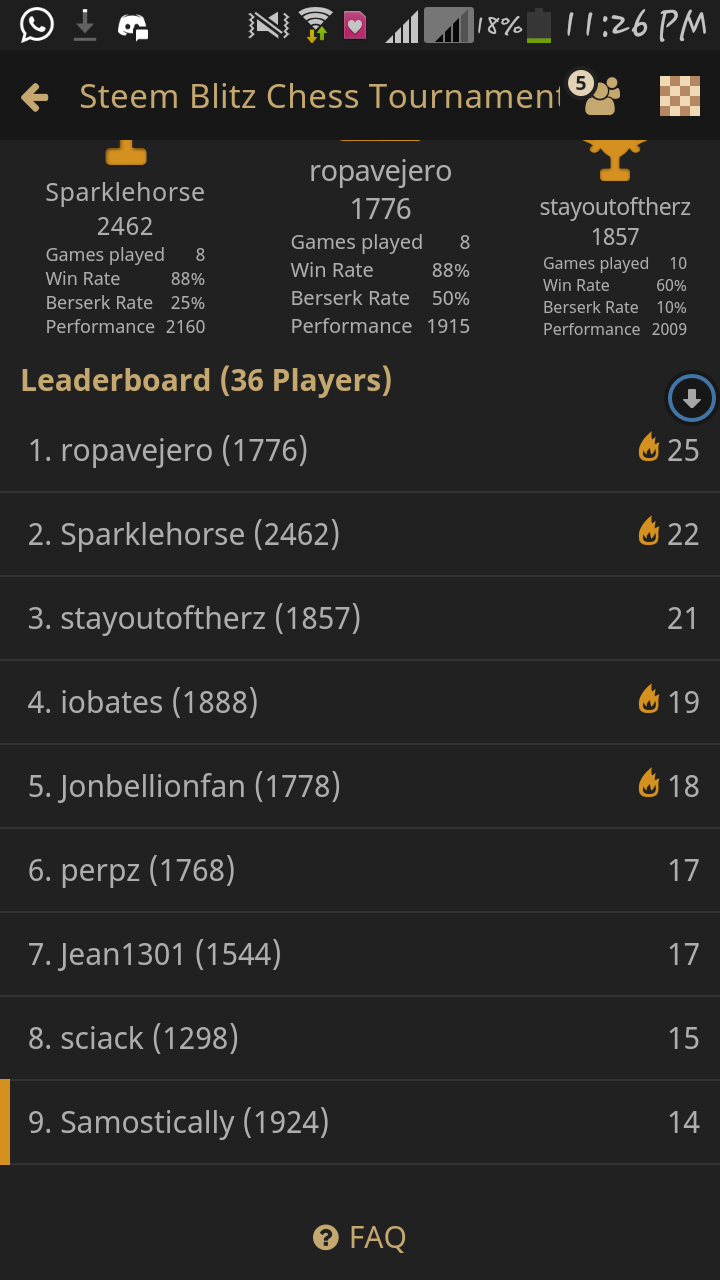The height and width of the screenshot is (1280, 720).
Task: Open the players list icon
Action: [598, 96]
